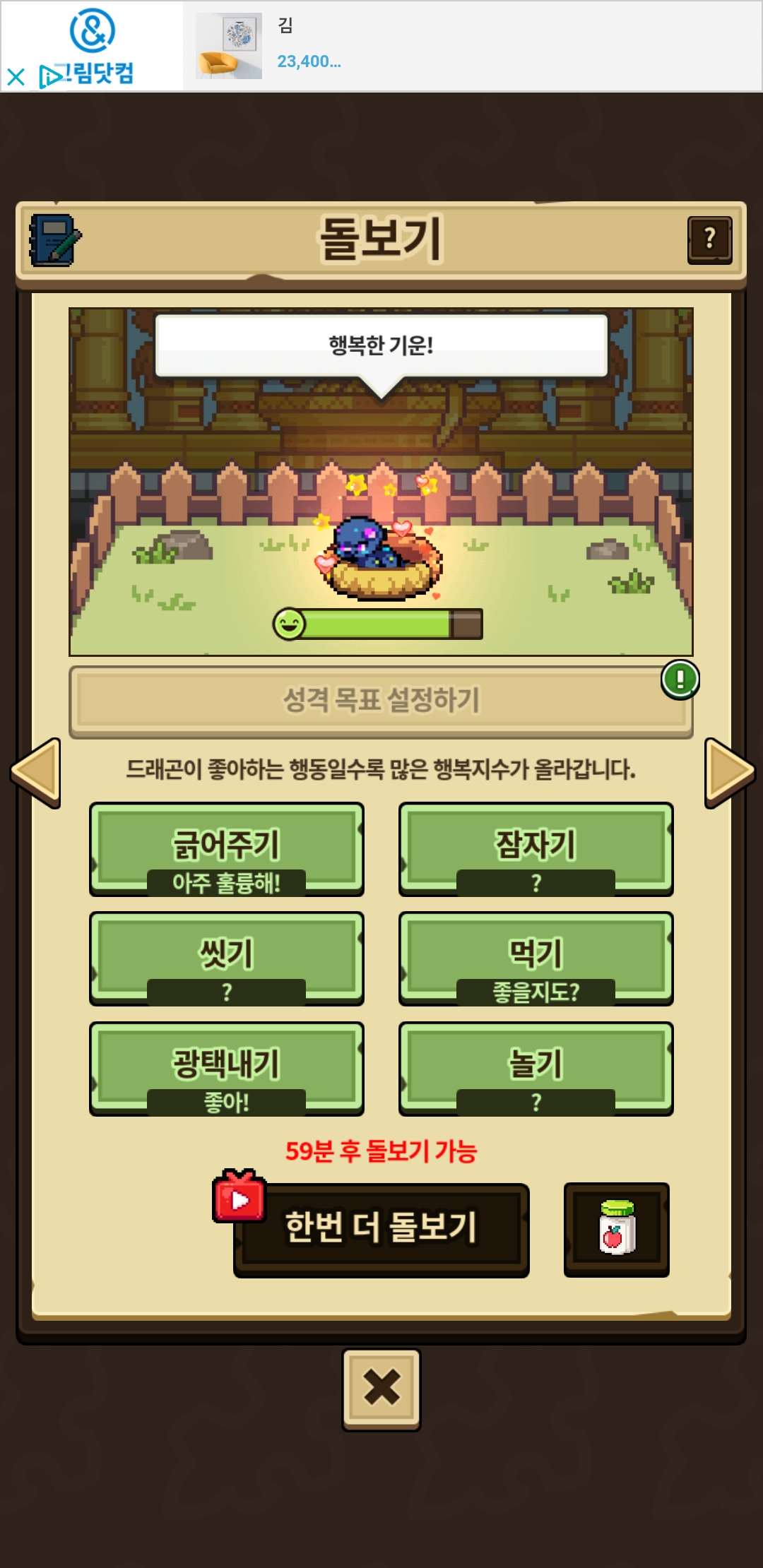
Task: Tap 성격 목표 설정하기 button
Action: tap(381, 701)
